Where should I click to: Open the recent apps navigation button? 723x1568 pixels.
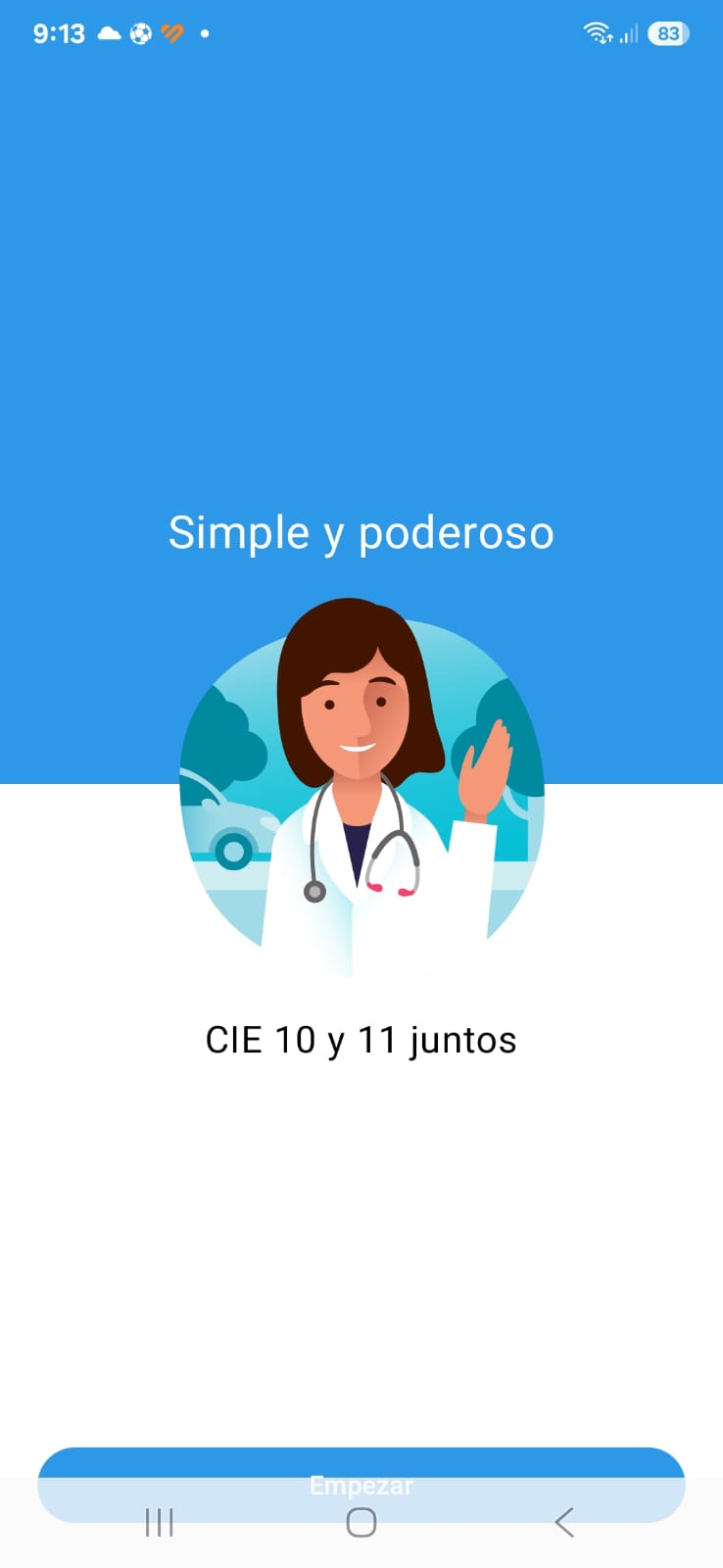point(158,1523)
